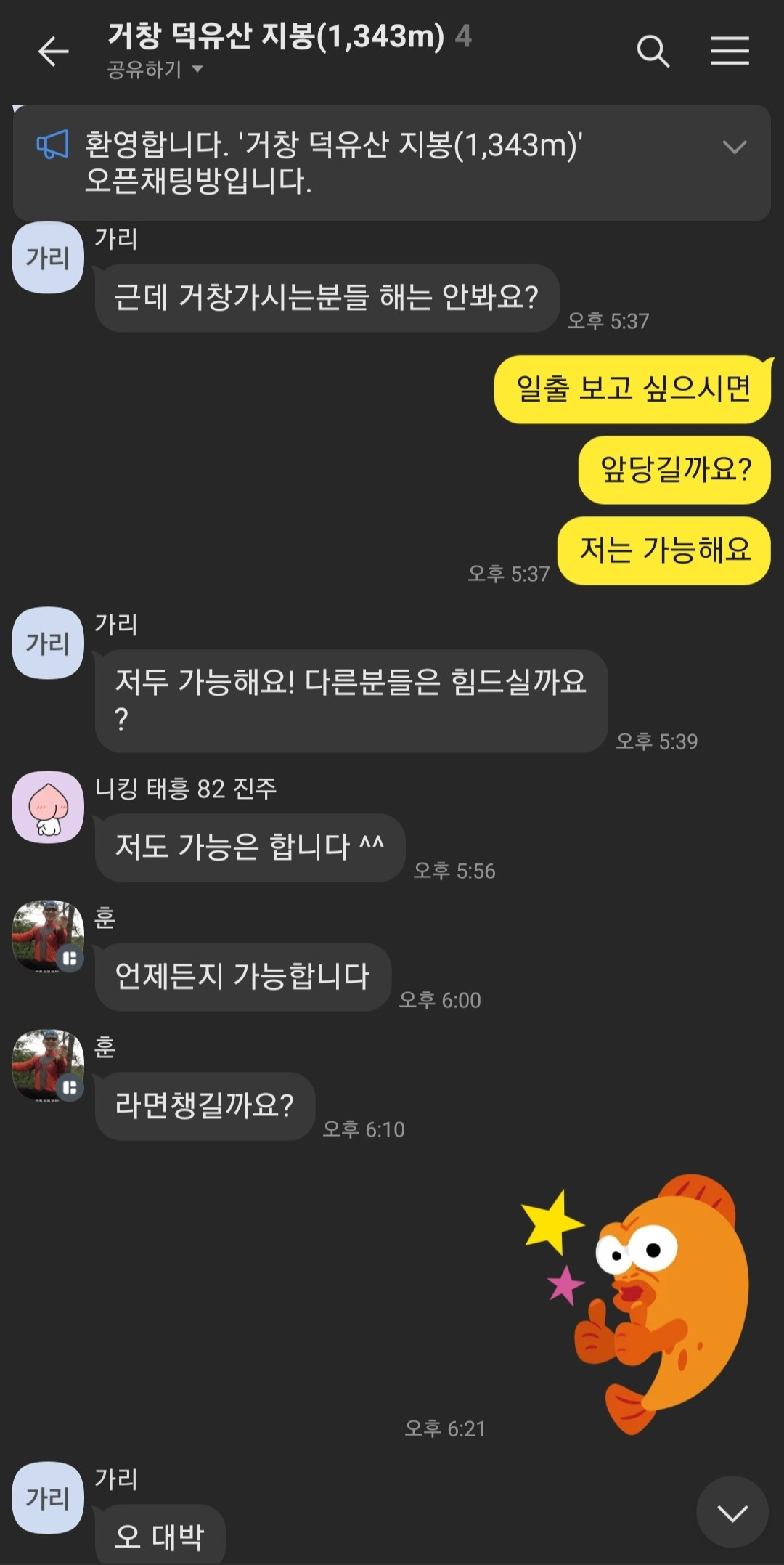This screenshot has height=1565, width=784.
Task: Select 가리's message 오 대박
Action: click(159, 1534)
